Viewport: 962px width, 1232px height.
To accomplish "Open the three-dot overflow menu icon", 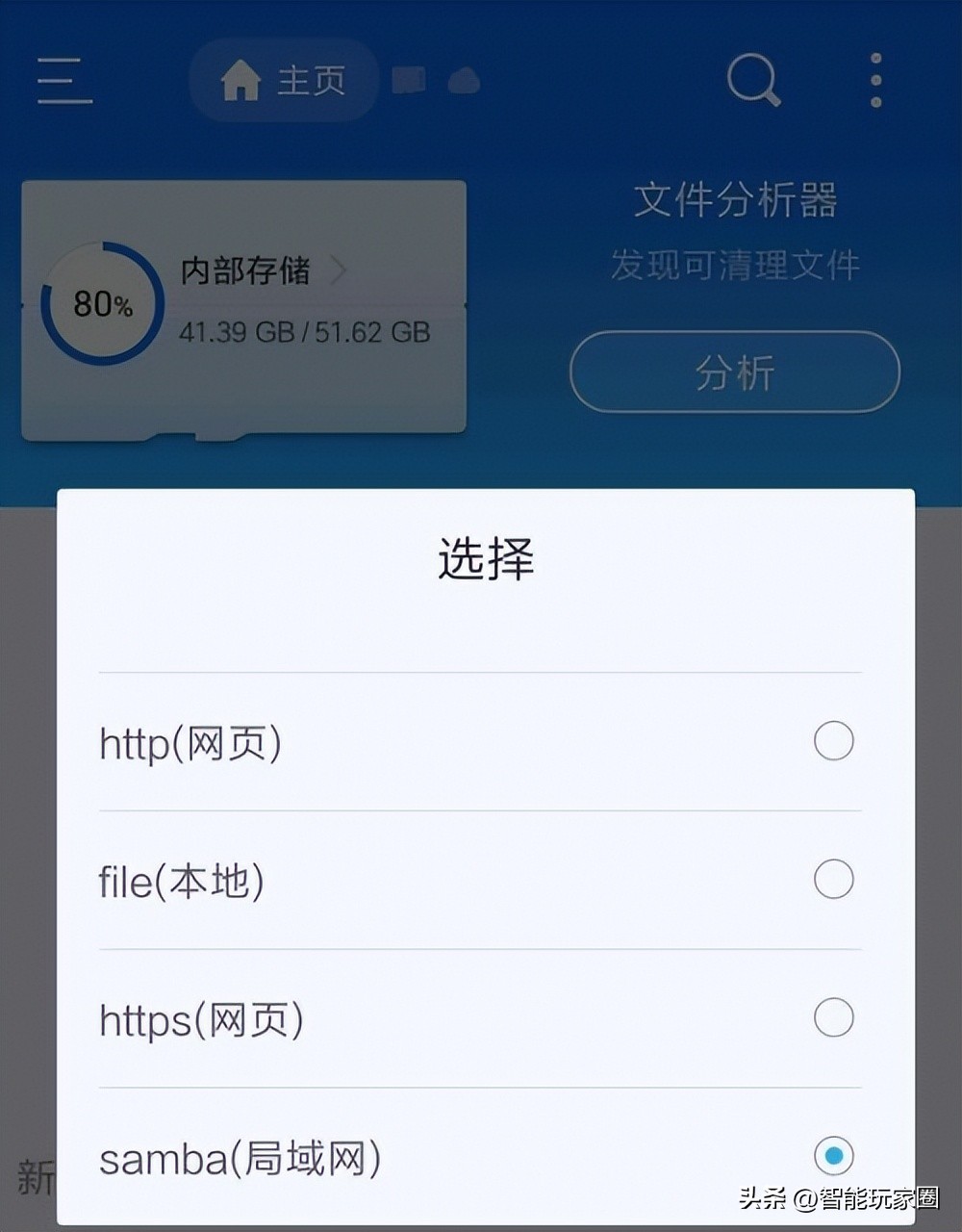I will pyautogui.click(x=873, y=81).
